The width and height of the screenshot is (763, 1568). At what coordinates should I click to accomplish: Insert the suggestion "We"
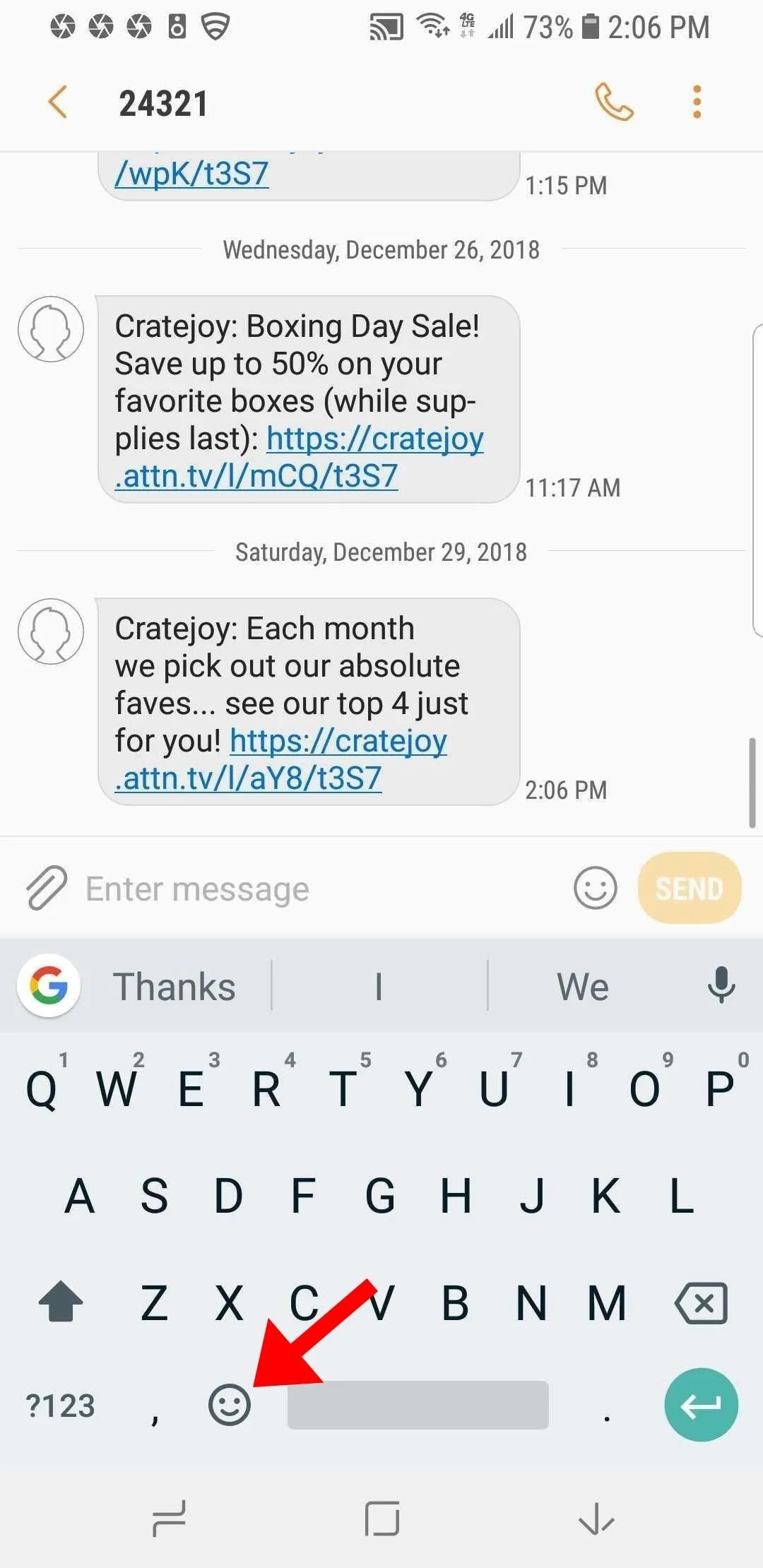point(583,986)
